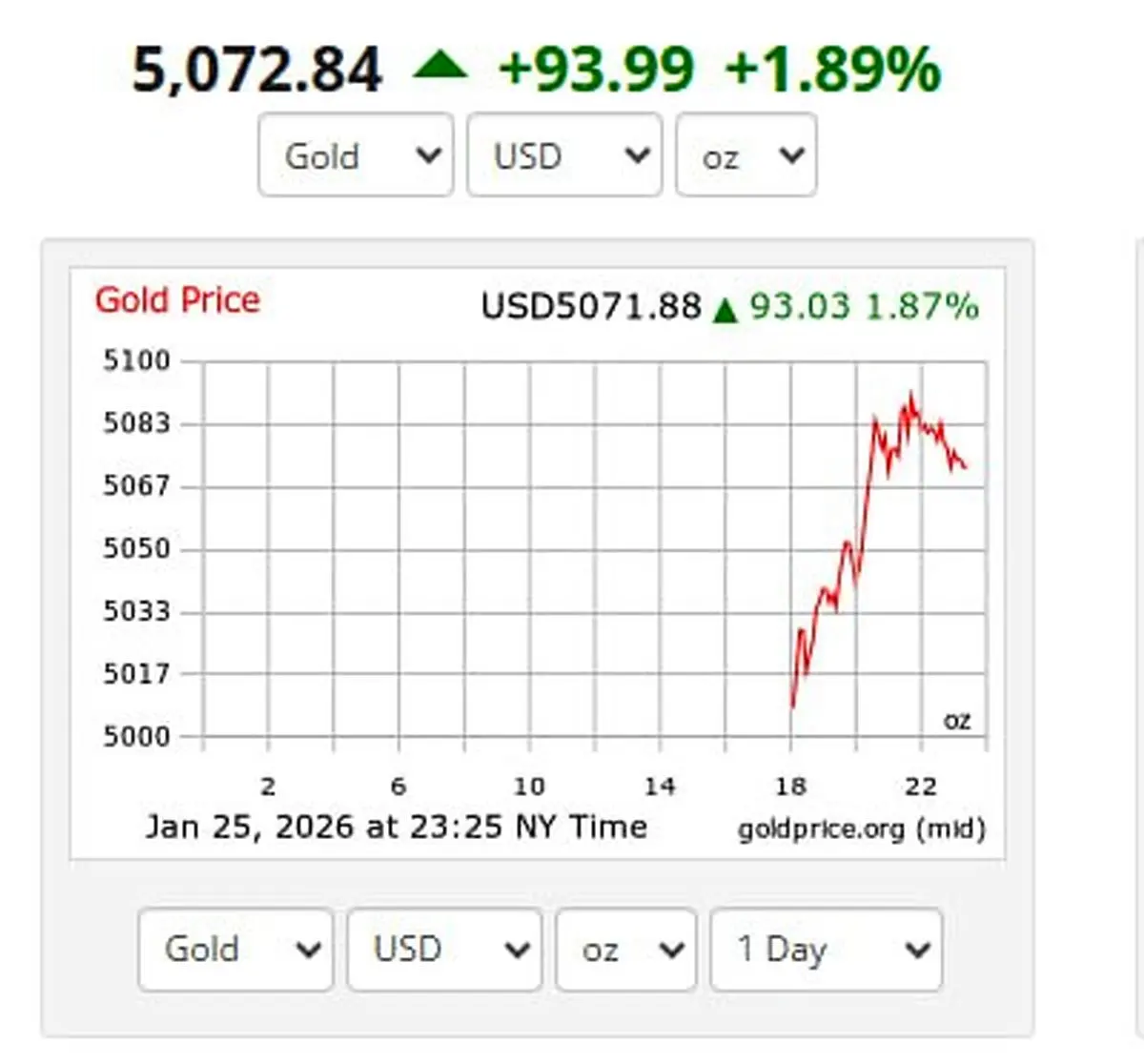The height and width of the screenshot is (1064, 1144).
Task: Open the oz dropdown under the 5,072.84 quote
Action: 746,155
